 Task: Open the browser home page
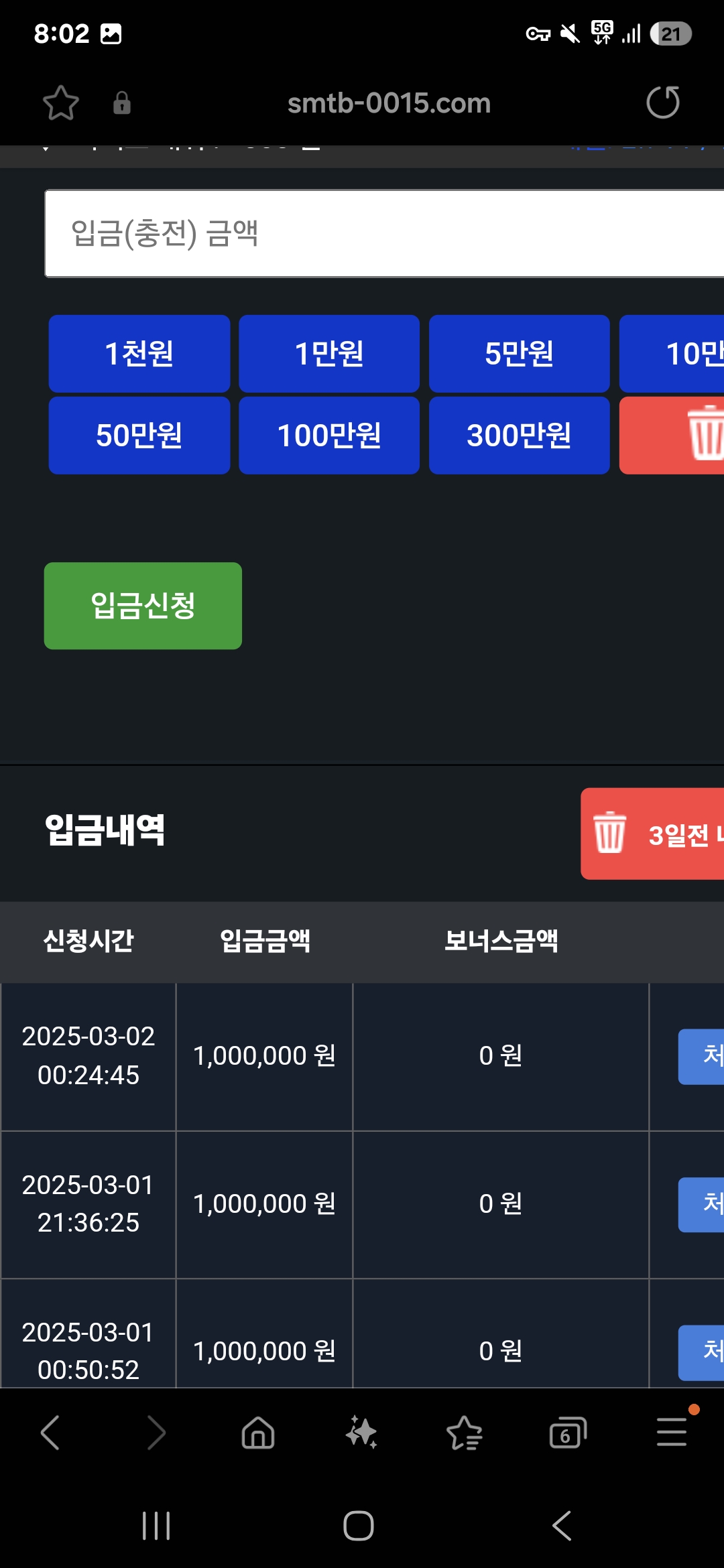click(x=258, y=1433)
